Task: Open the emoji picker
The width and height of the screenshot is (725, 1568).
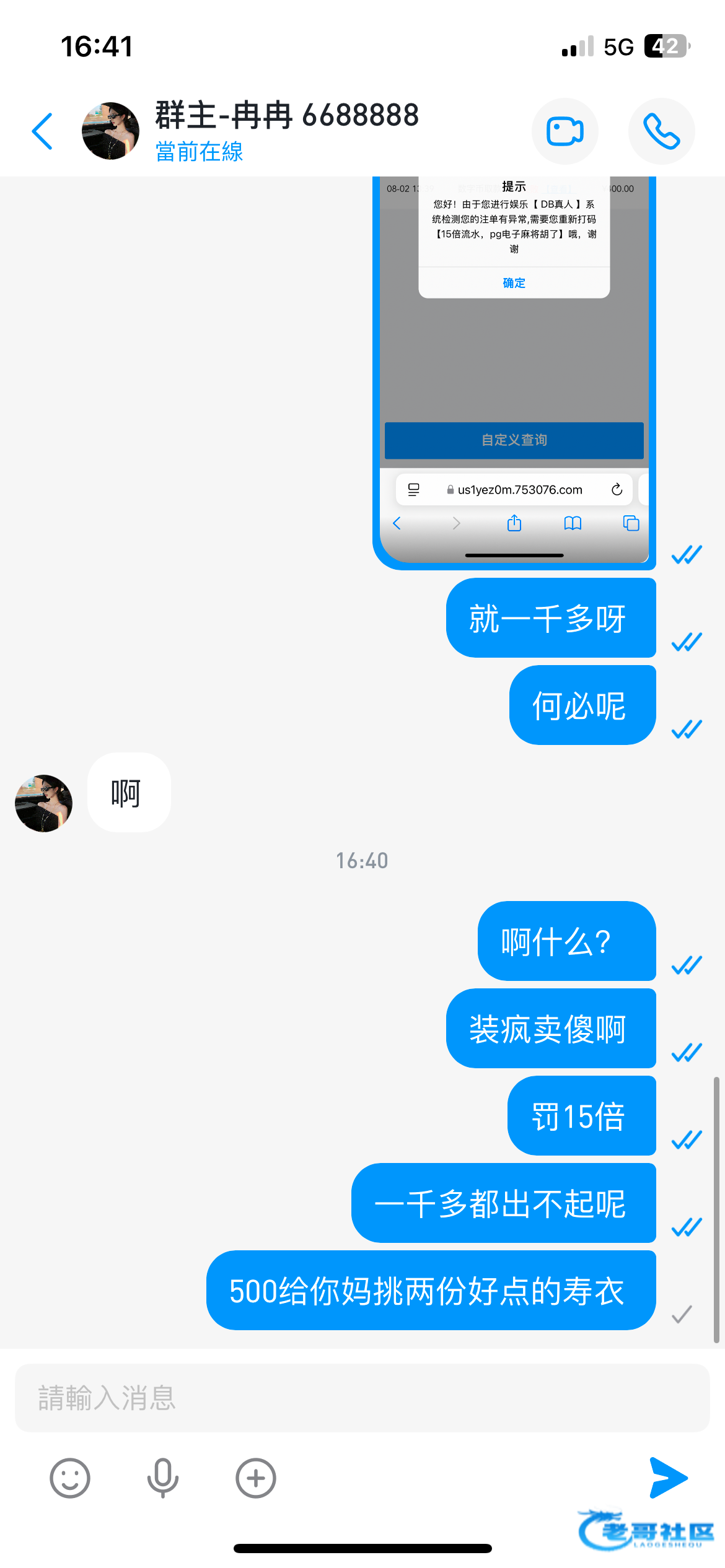Action: coord(70,1478)
